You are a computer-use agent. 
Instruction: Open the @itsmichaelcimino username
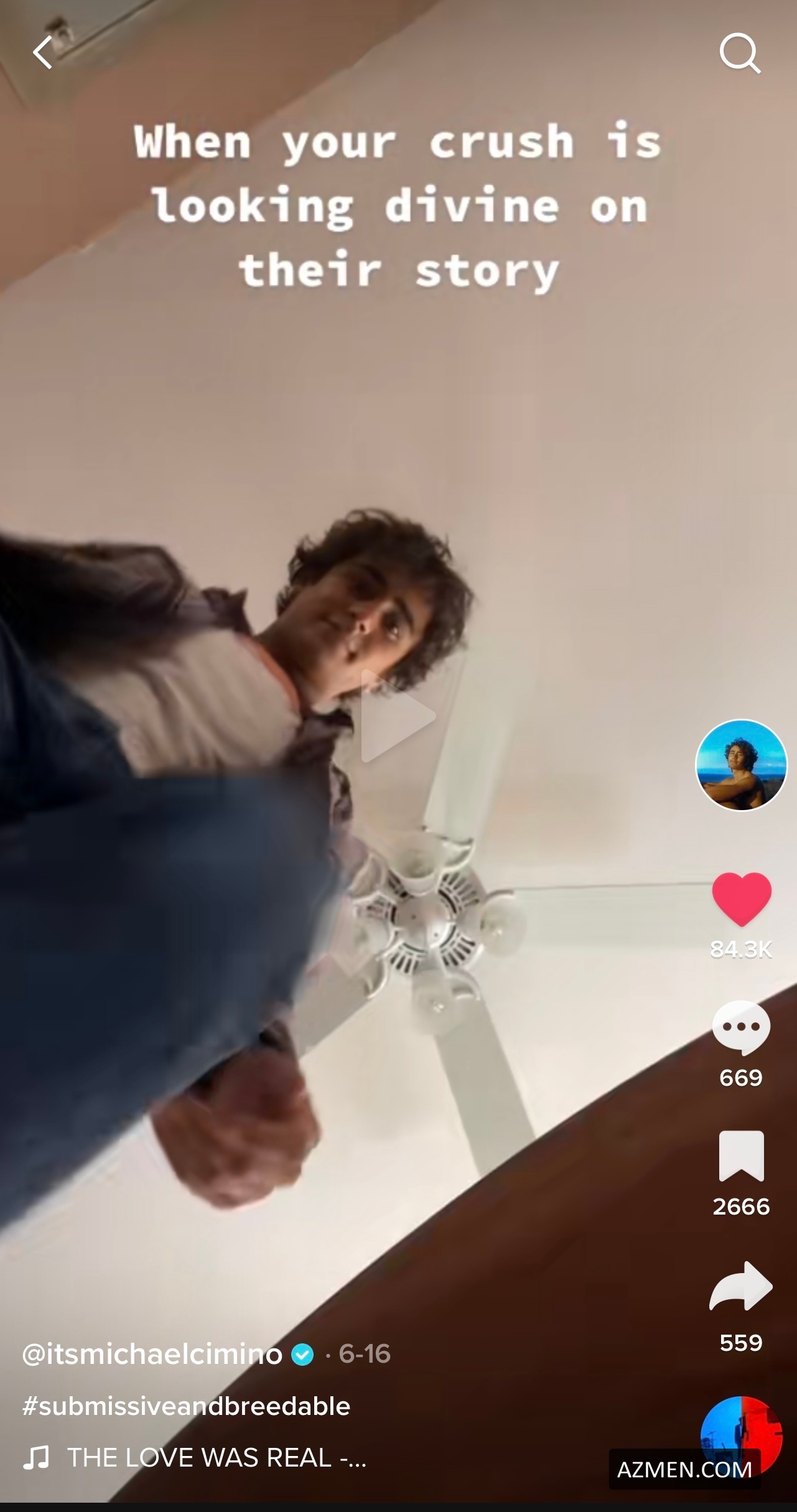152,1354
